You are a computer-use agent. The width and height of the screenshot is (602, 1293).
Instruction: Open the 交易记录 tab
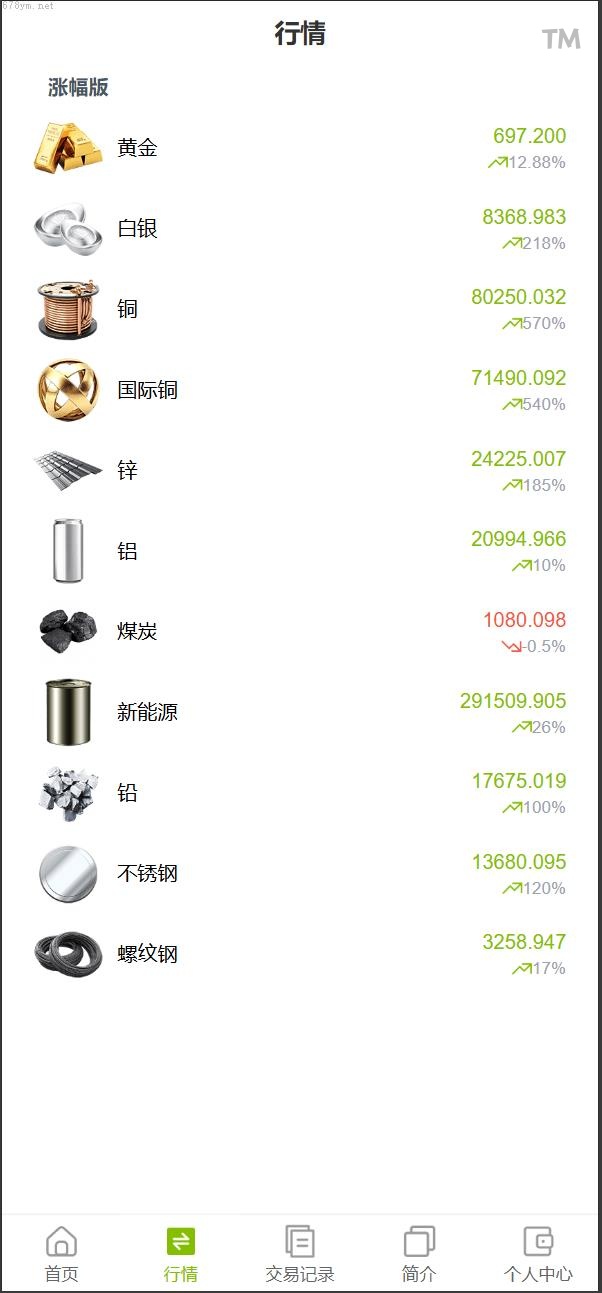coord(300,1254)
